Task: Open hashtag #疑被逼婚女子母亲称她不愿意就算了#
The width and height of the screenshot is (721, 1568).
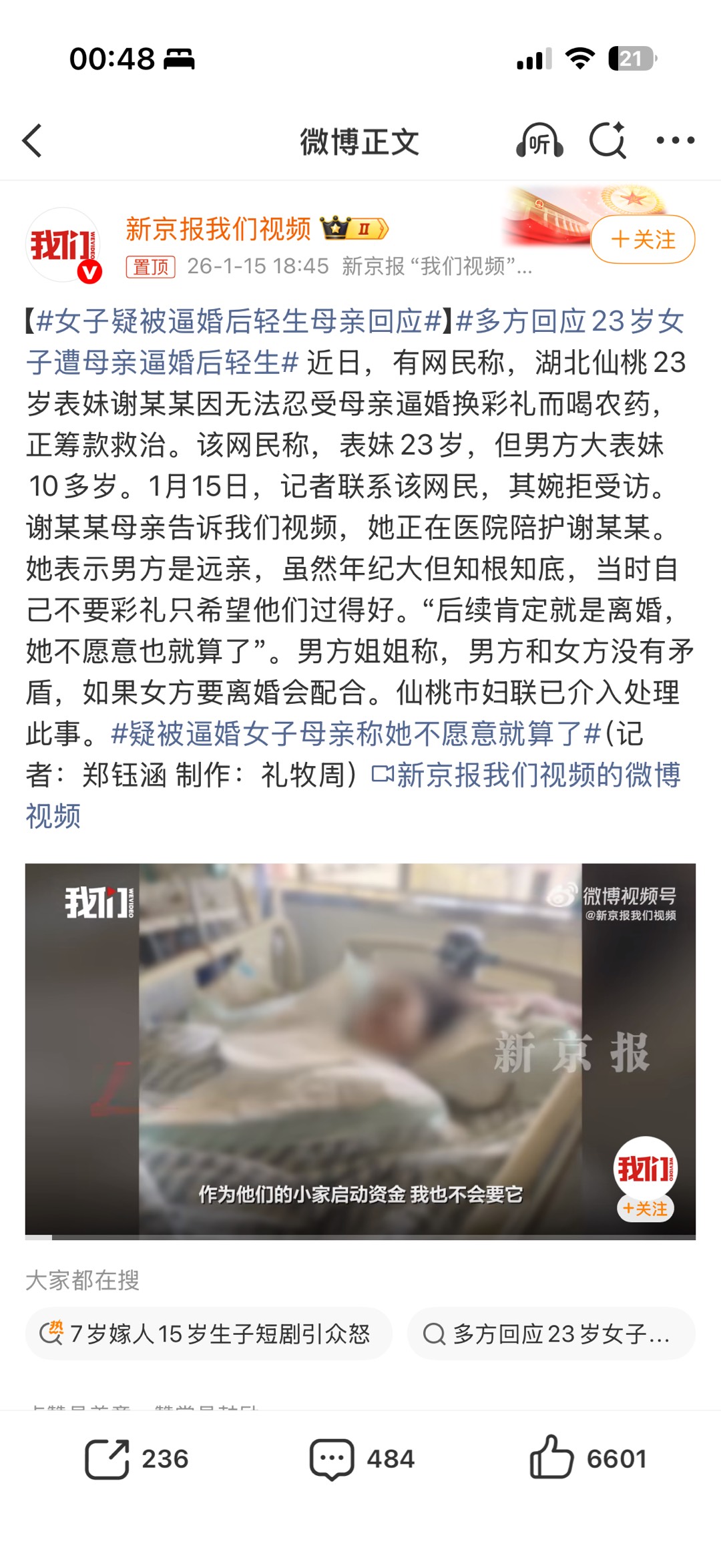Action: [356, 734]
